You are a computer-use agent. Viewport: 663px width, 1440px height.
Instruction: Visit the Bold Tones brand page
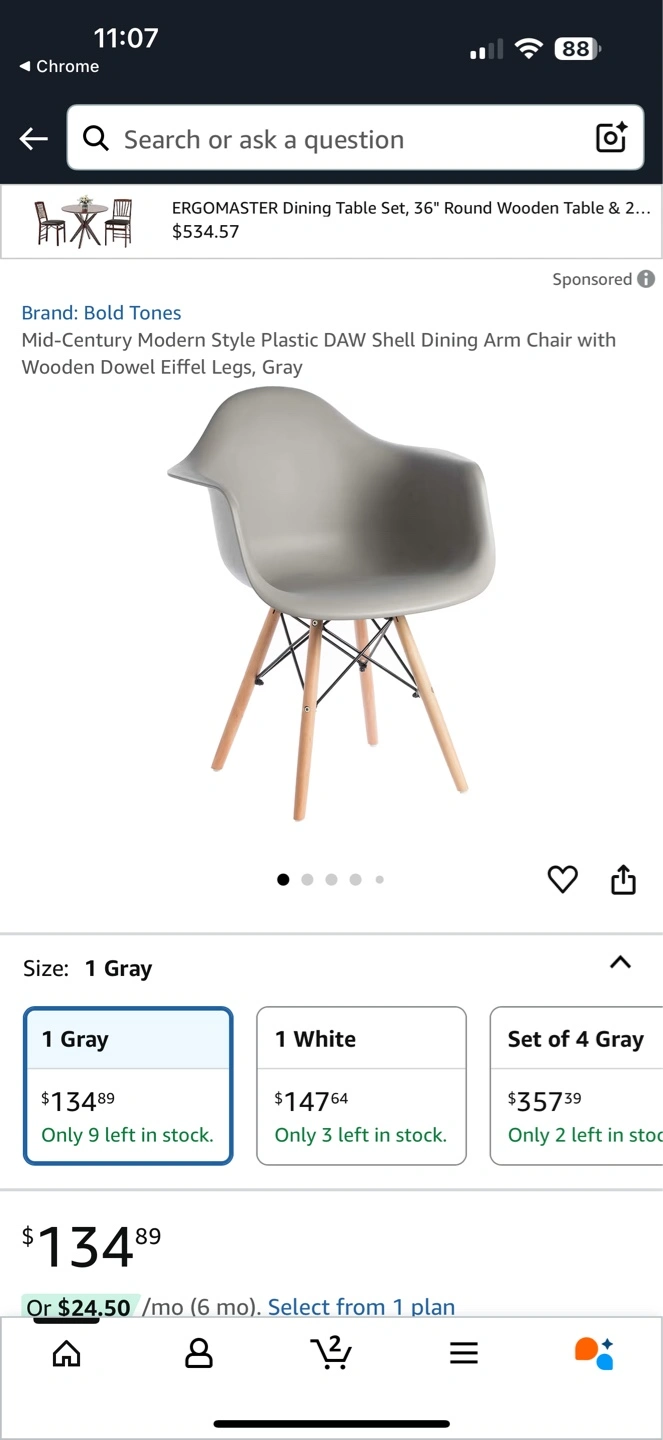101,313
